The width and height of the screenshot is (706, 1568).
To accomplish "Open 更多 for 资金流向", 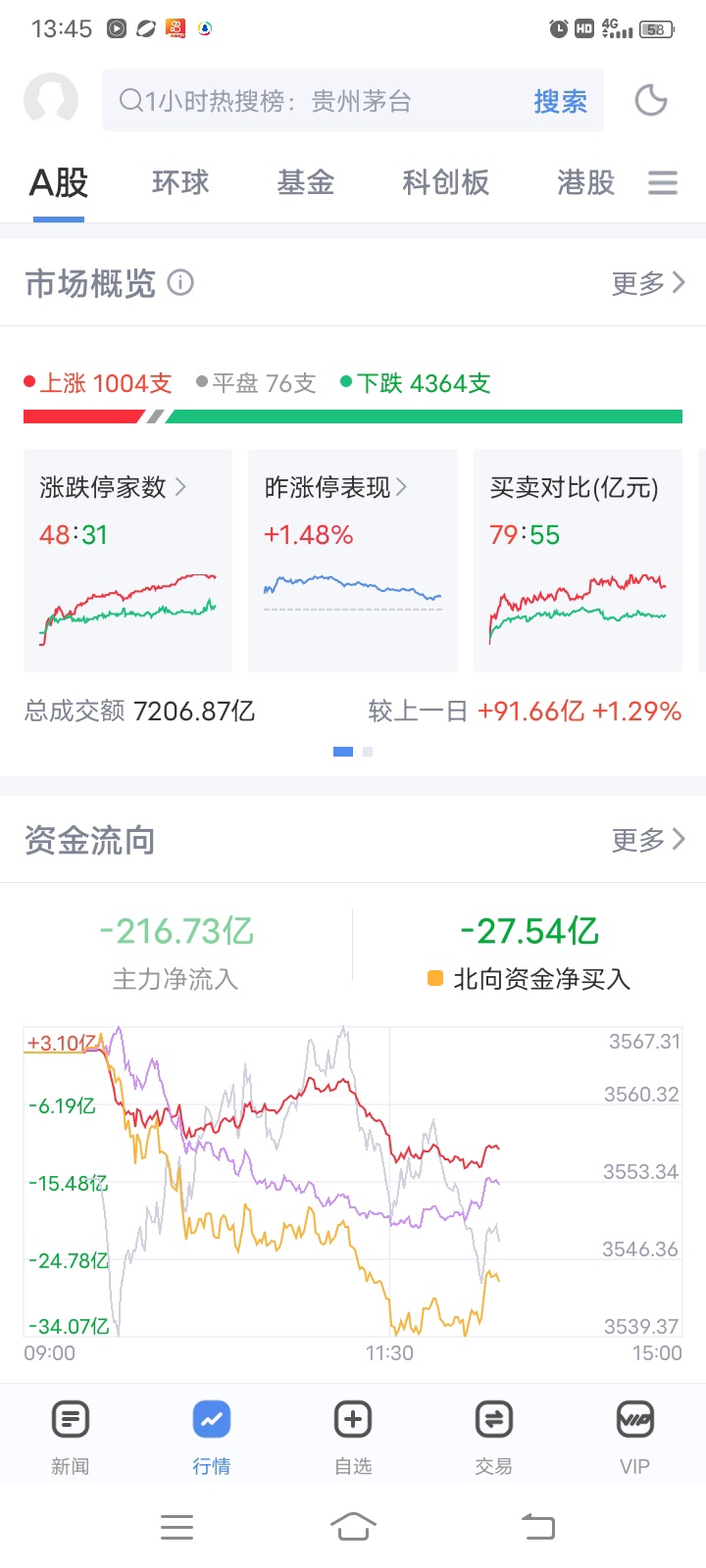I will click(648, 840).
